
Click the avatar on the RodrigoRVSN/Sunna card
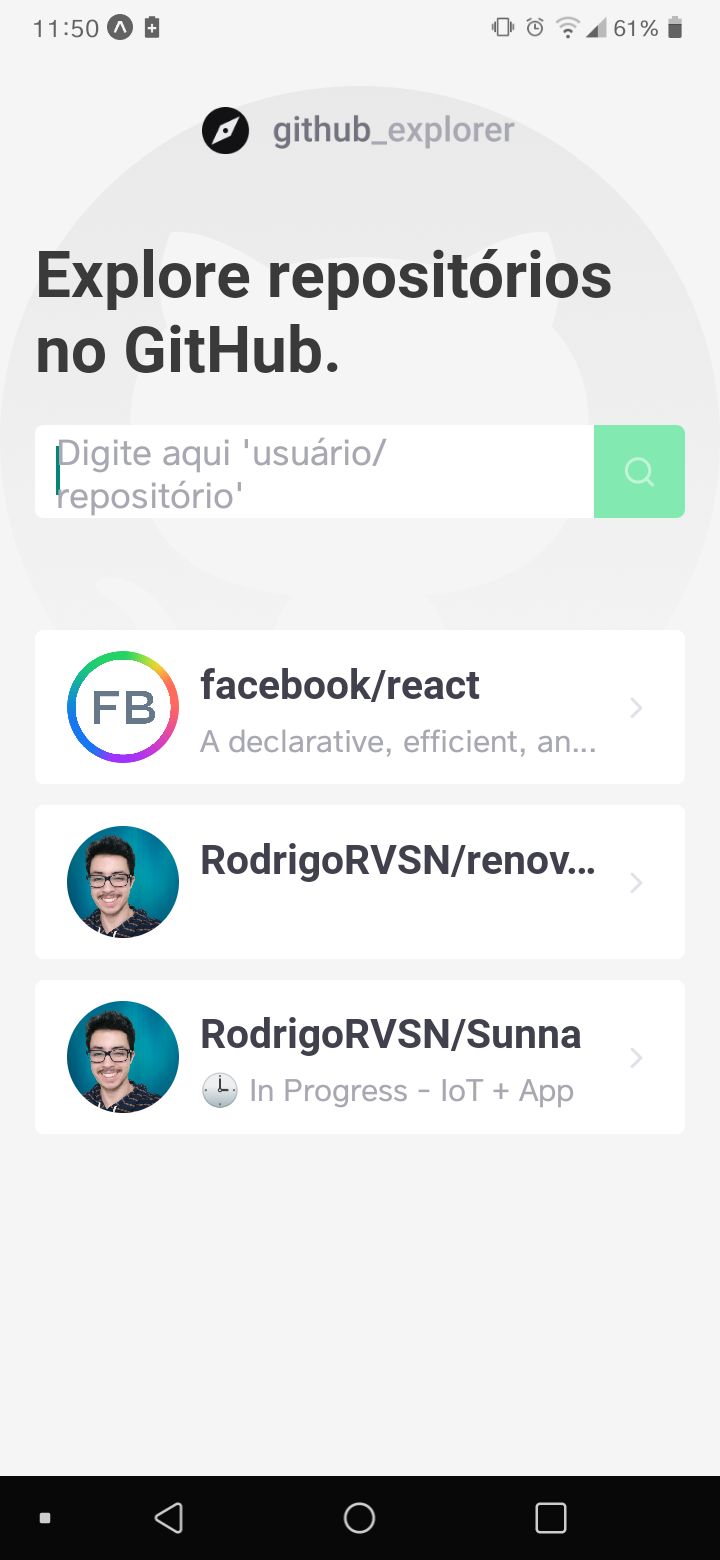pyautogui.click(x=122, y=1056)
